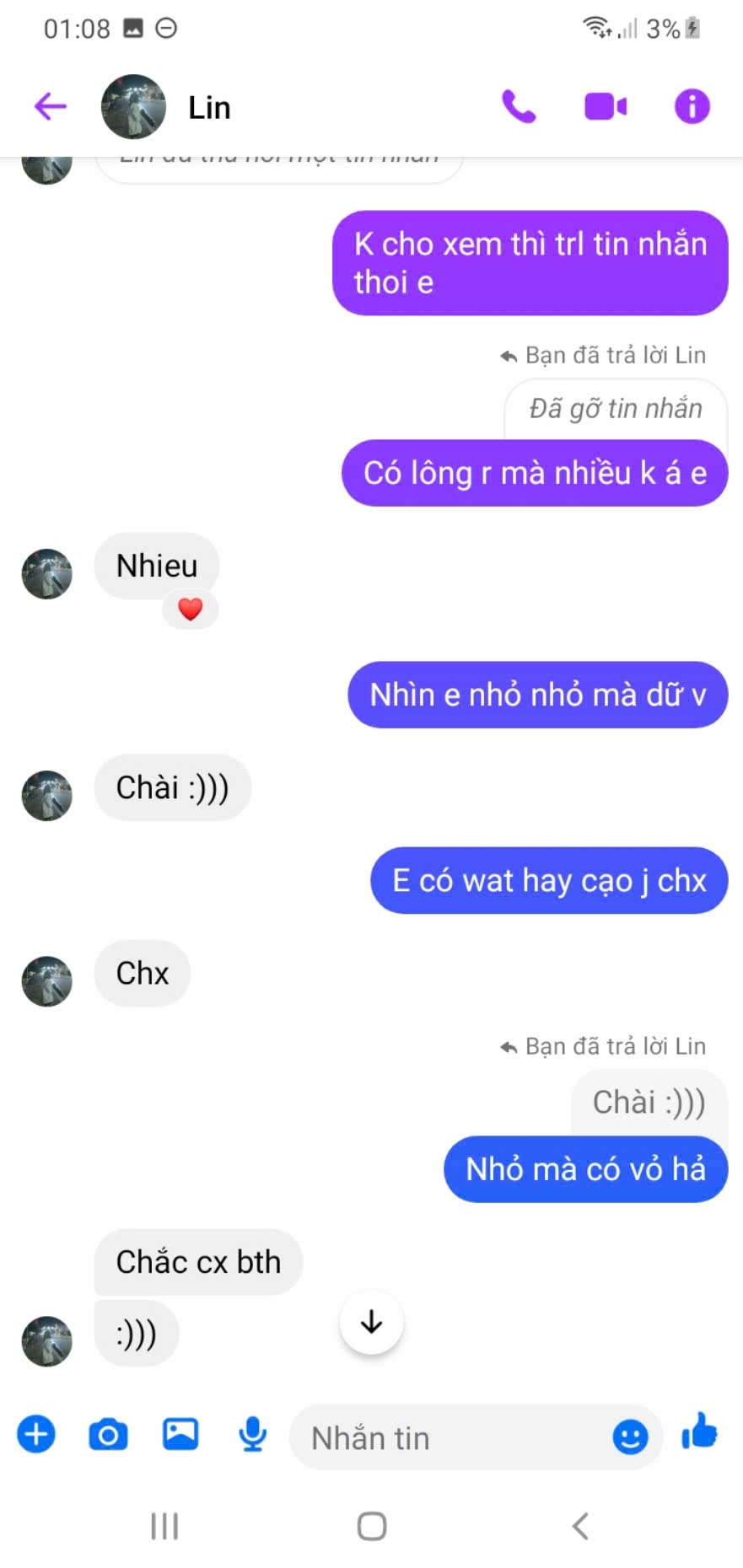The image size is (743, 1568).
Task: View heart reaction on "Nhieu" message
Action: point(191,609)
